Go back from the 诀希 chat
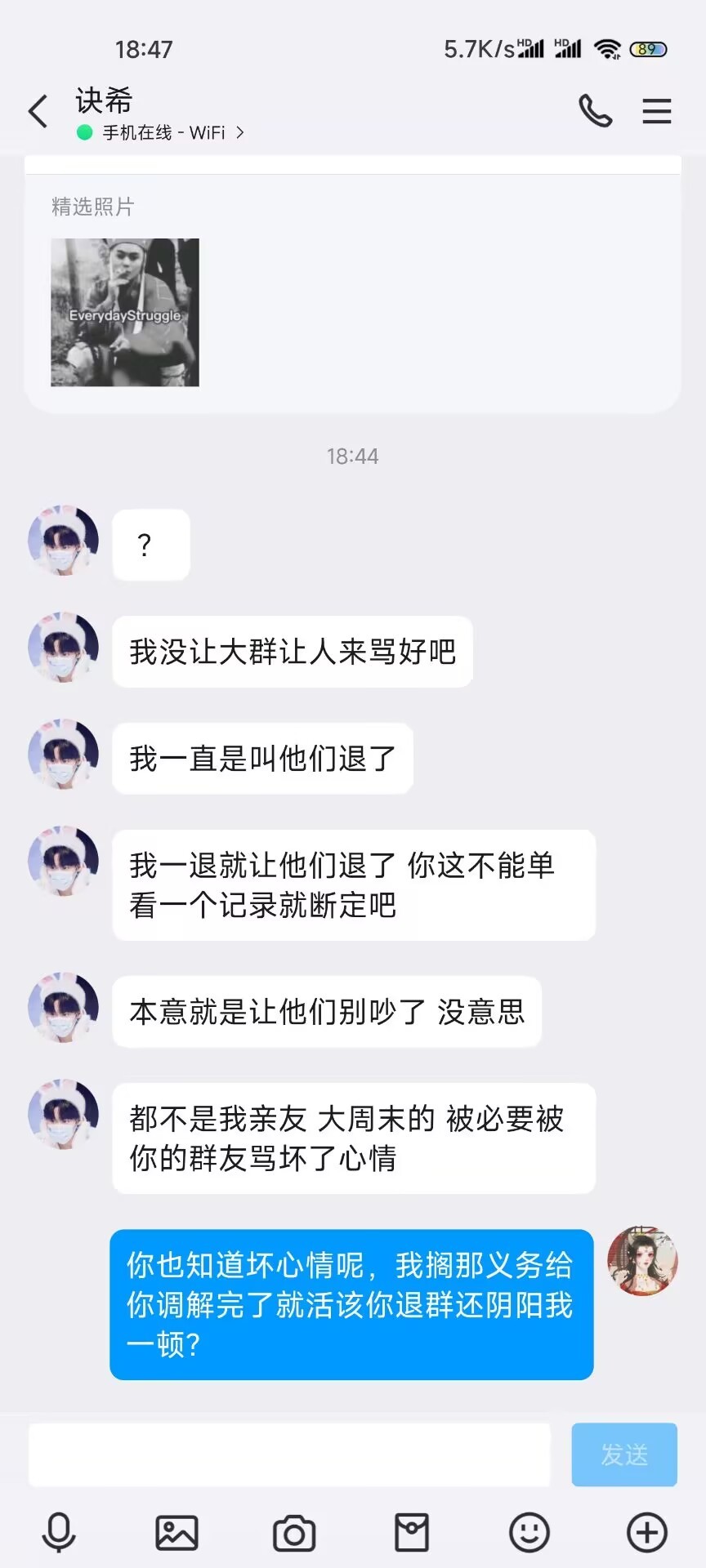706x1568 pixels. pyautogui.click(x=38, y=111)
